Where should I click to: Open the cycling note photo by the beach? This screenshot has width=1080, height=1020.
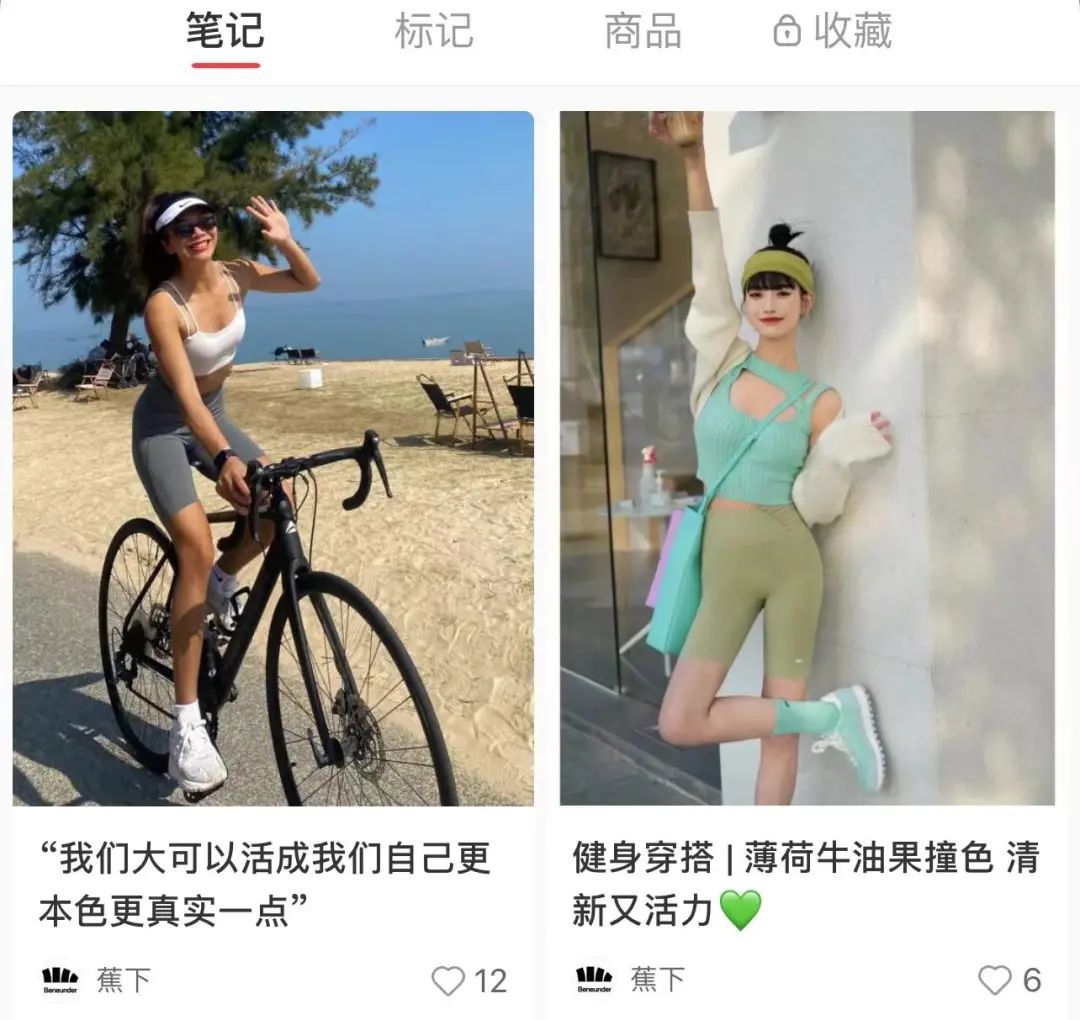pyautogui.click(x=273, y=458)
